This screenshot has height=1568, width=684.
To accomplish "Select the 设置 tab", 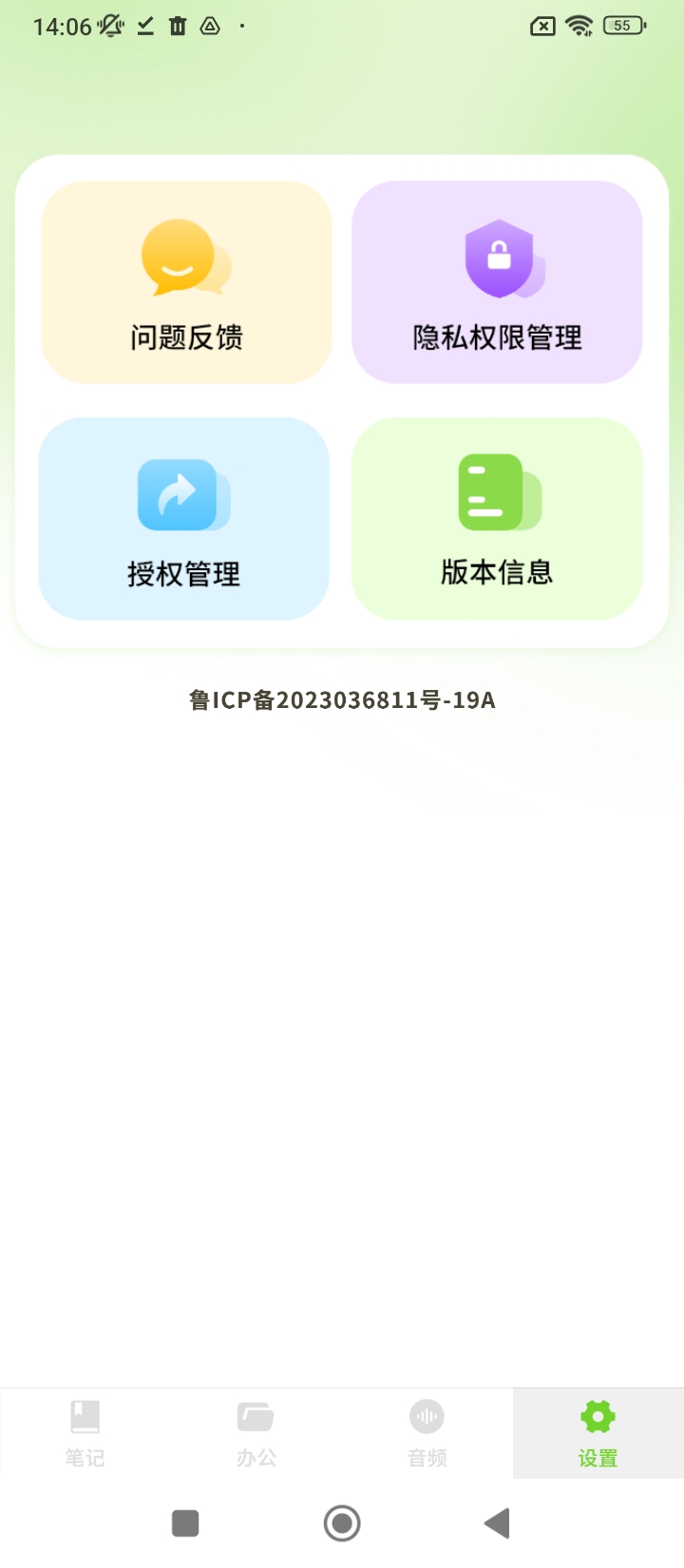I will [x=598, y=1433].
